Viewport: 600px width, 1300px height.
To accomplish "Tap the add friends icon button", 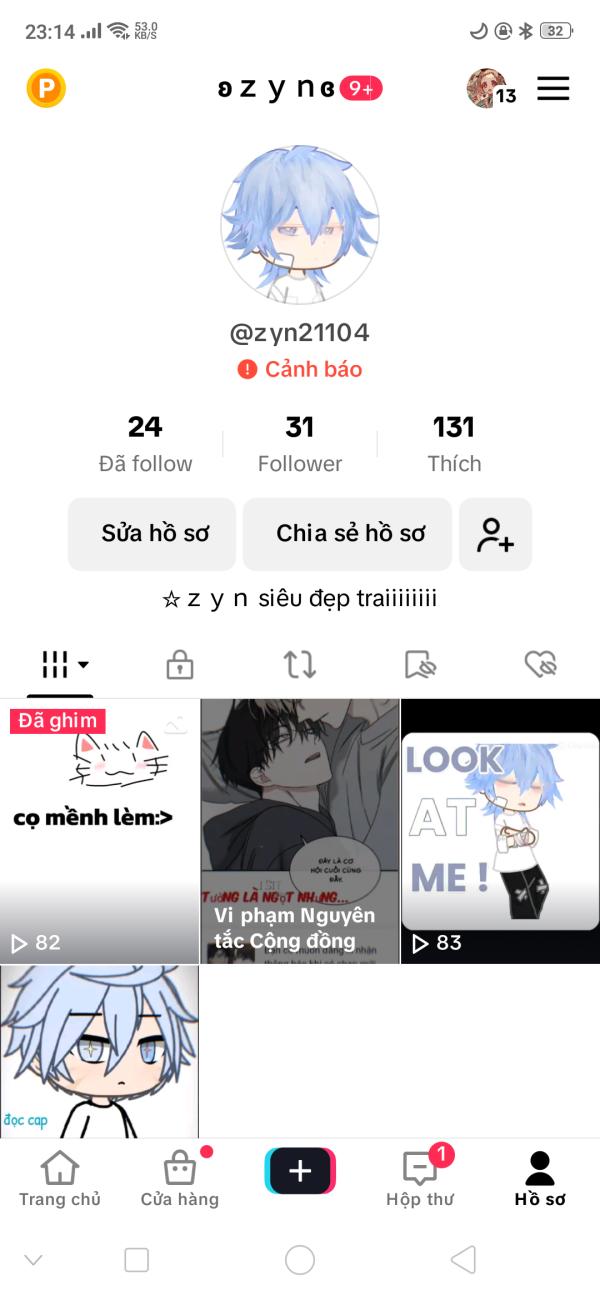I will (495, 534).
